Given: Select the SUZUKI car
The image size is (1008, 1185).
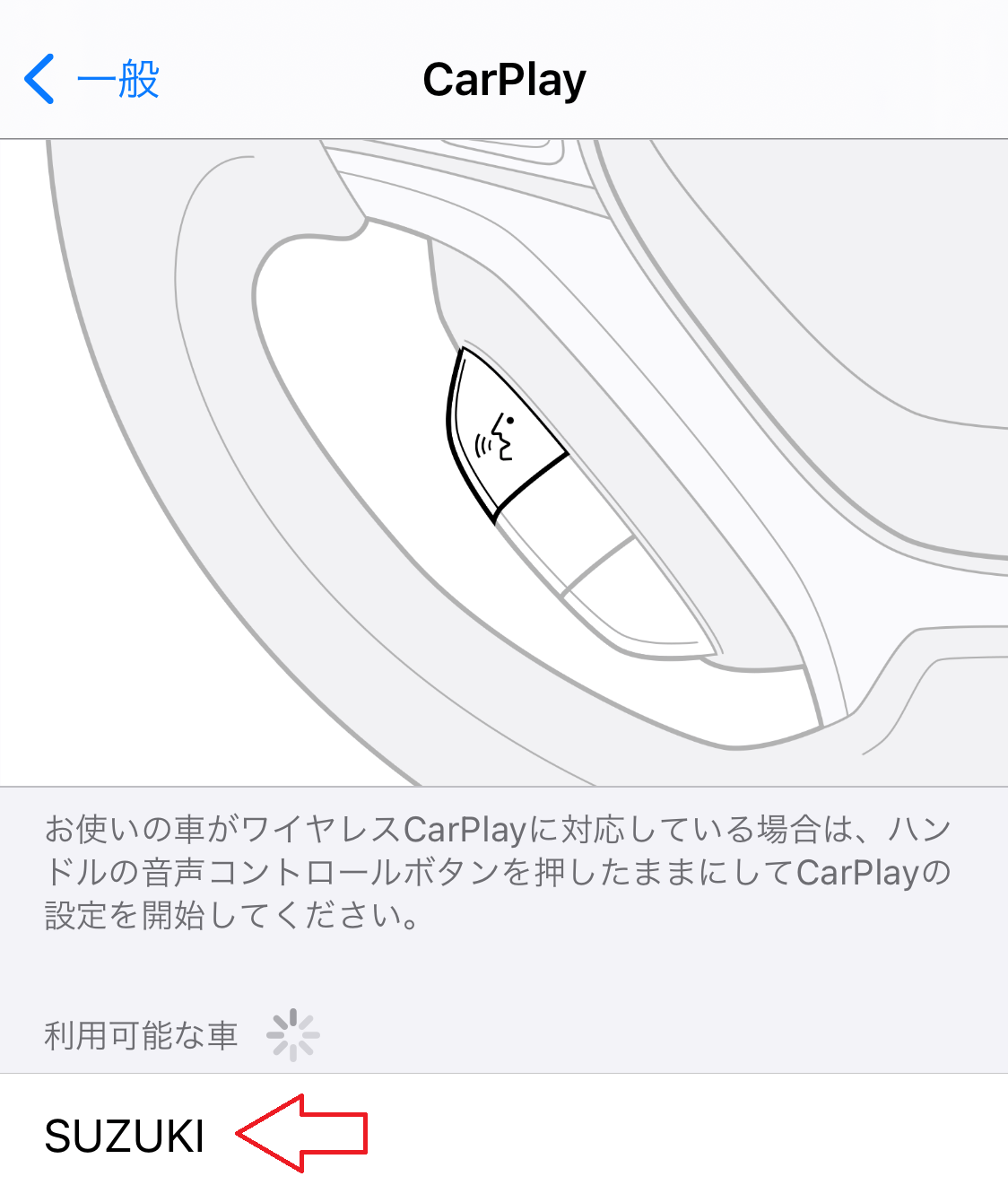Looking at the screenshot, I should pyautogui.click(x=125, y=1136).
